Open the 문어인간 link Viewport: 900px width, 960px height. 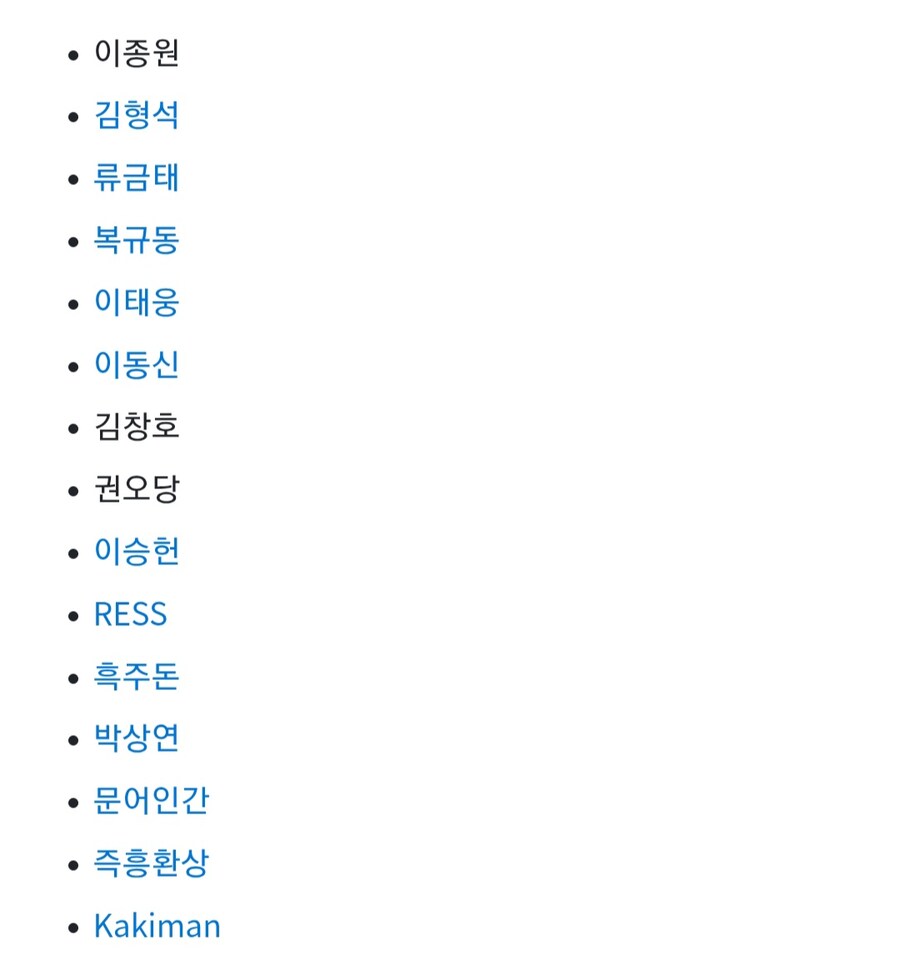point(151,801)
